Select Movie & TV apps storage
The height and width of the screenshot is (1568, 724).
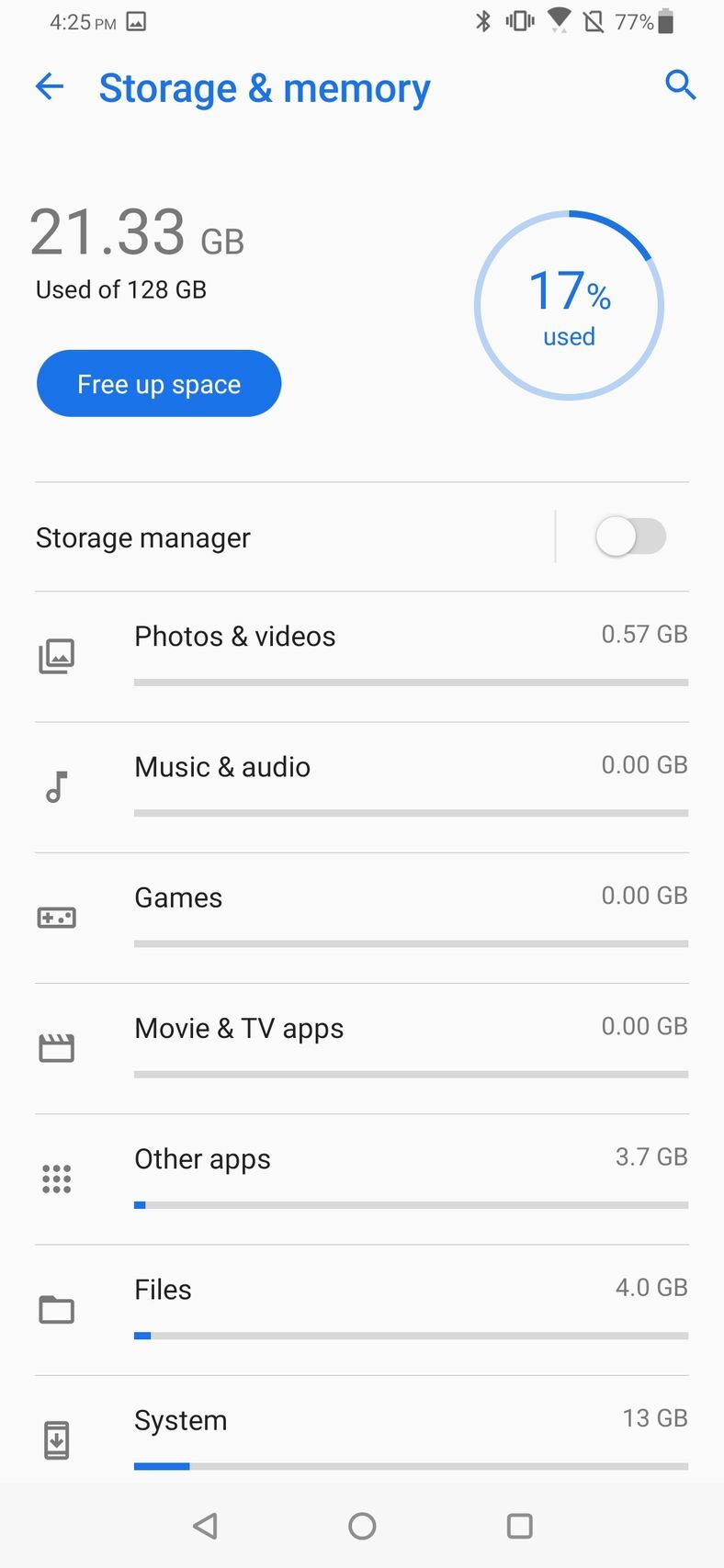point(362,1048)
